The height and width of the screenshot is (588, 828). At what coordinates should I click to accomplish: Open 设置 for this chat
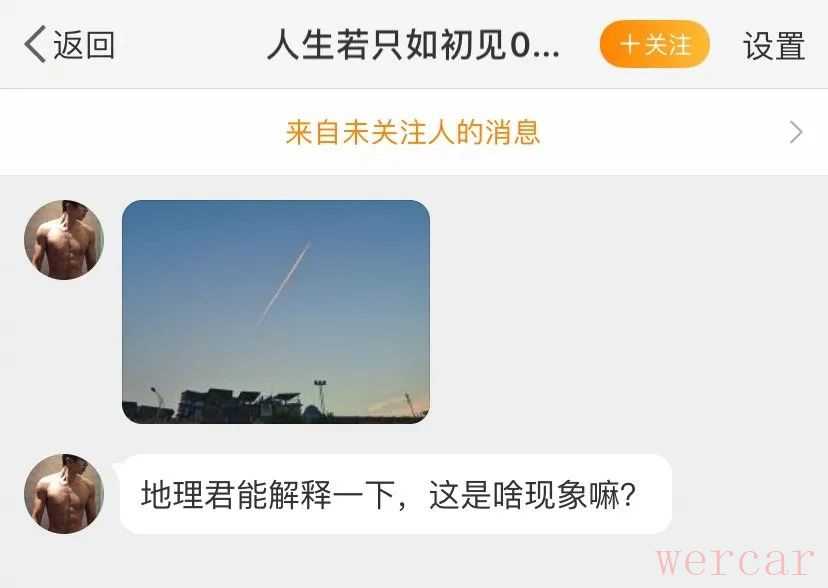click(x=774, y=46)
